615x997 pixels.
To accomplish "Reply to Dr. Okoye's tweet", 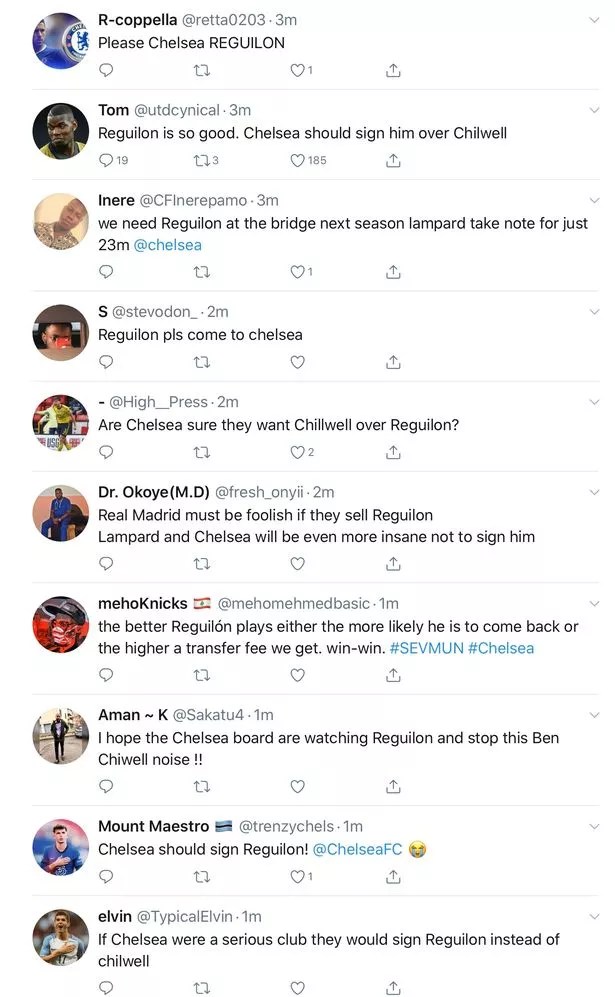I will pos(106,564).
